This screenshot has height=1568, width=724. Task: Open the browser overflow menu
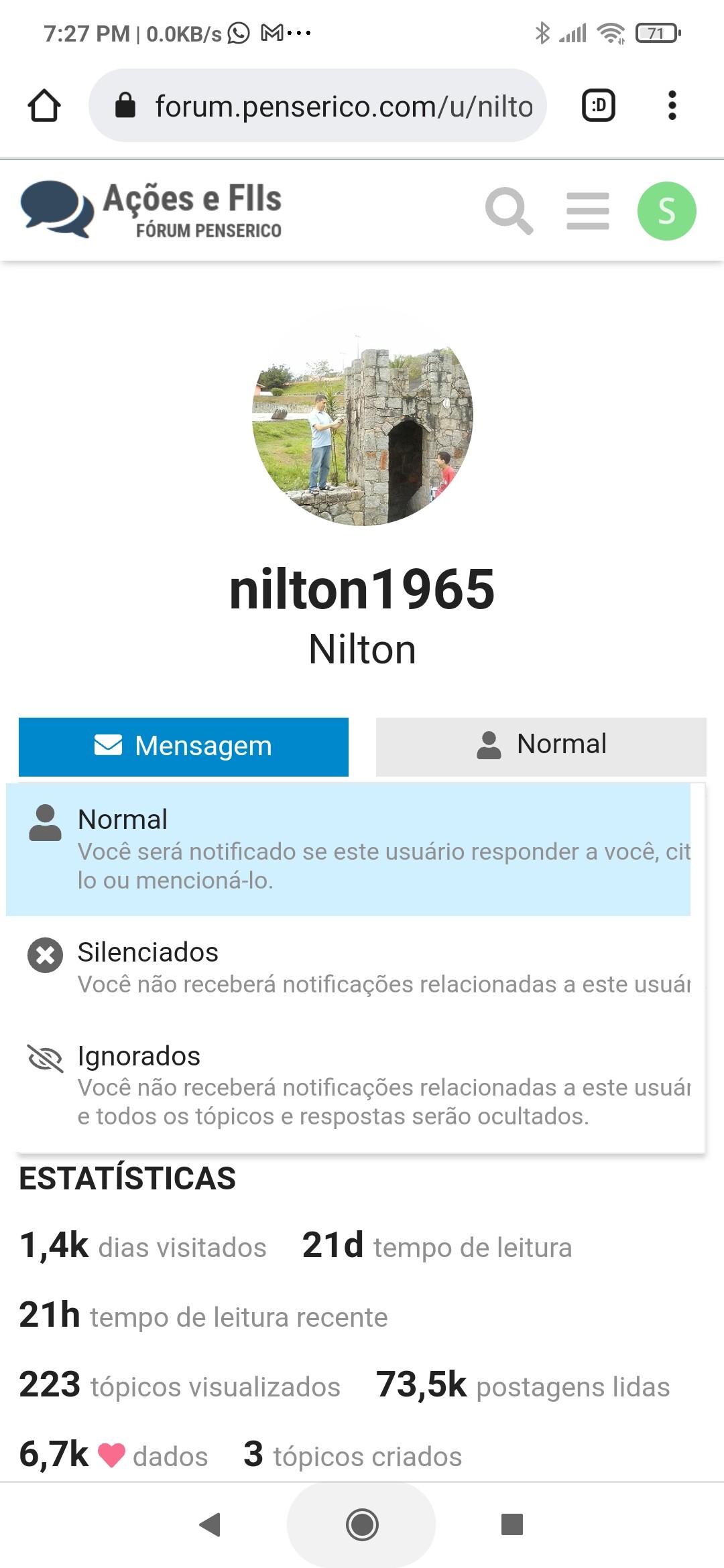[x=672, y=106]
